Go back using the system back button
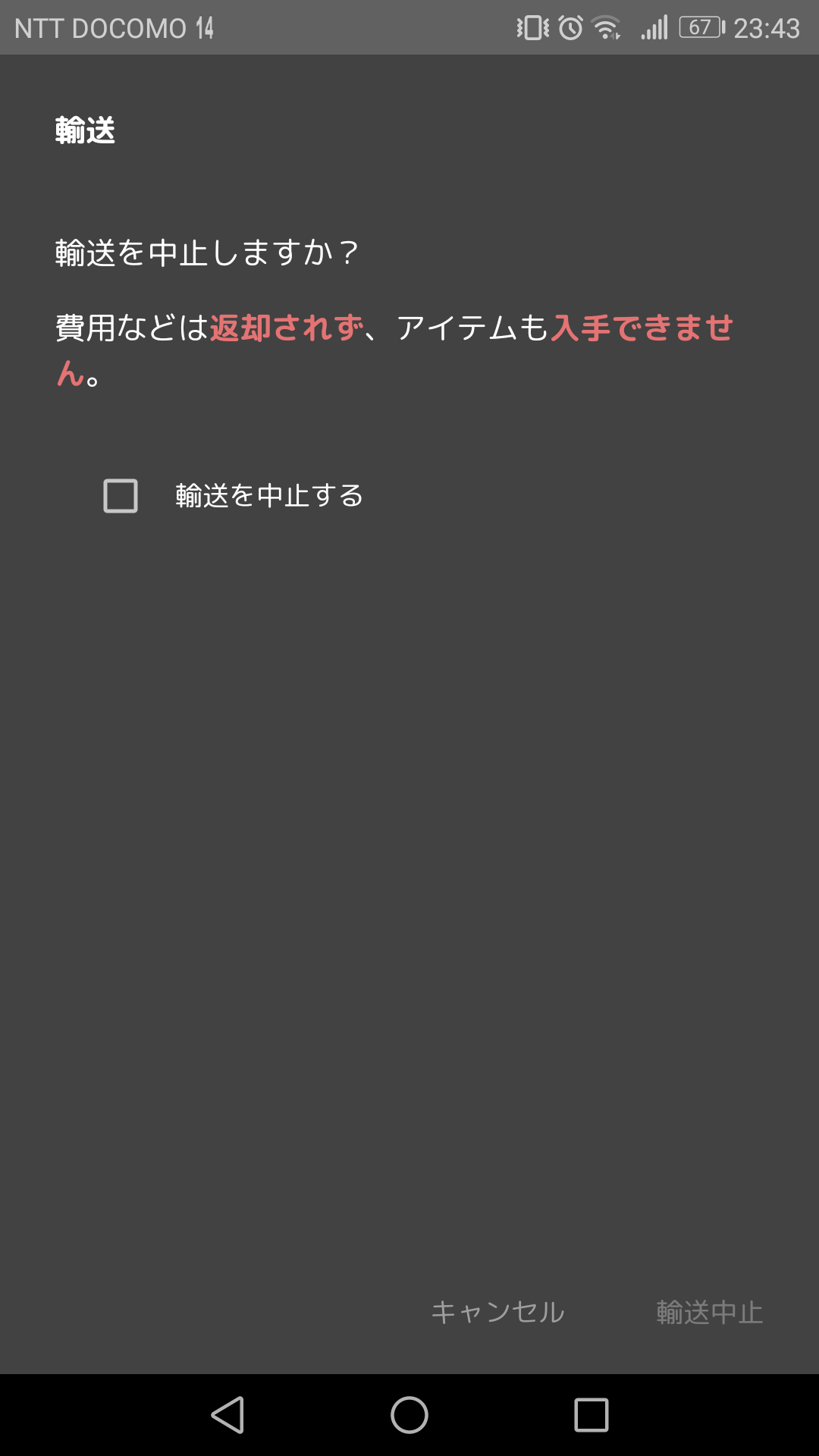 tap(227, 1415)
